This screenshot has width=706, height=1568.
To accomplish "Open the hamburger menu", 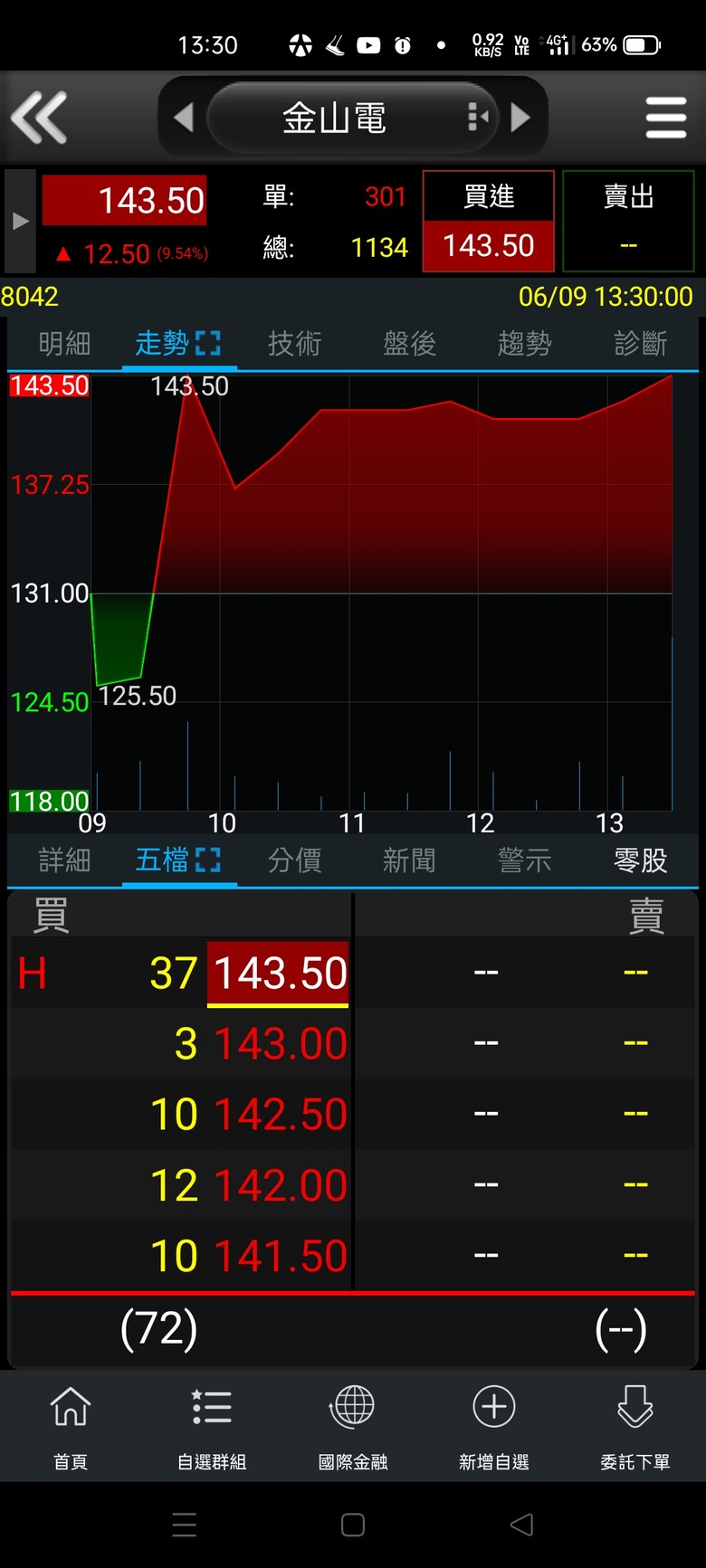I will (x=666, y=119).
